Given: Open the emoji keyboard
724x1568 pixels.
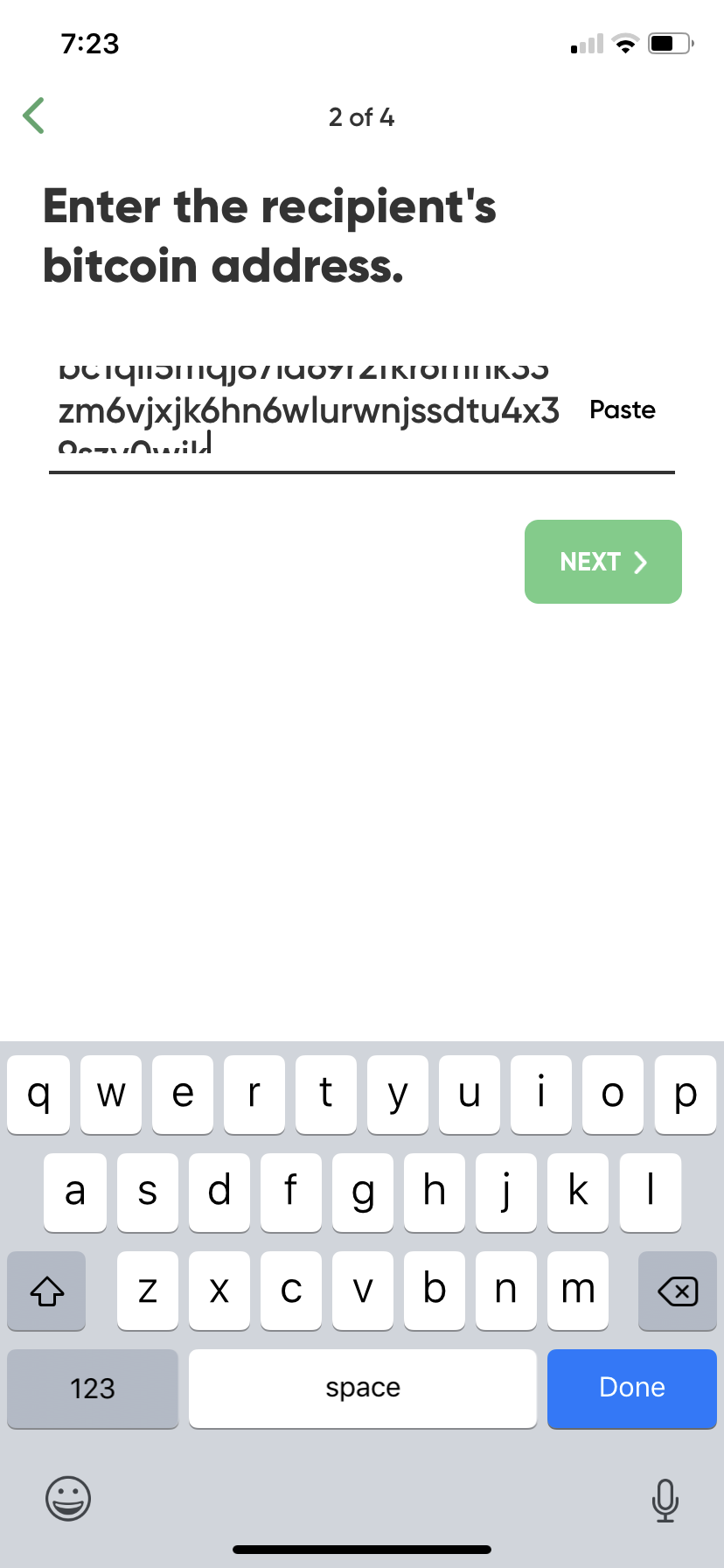Looking at the screenshot, I should (x=68, y=1498).
